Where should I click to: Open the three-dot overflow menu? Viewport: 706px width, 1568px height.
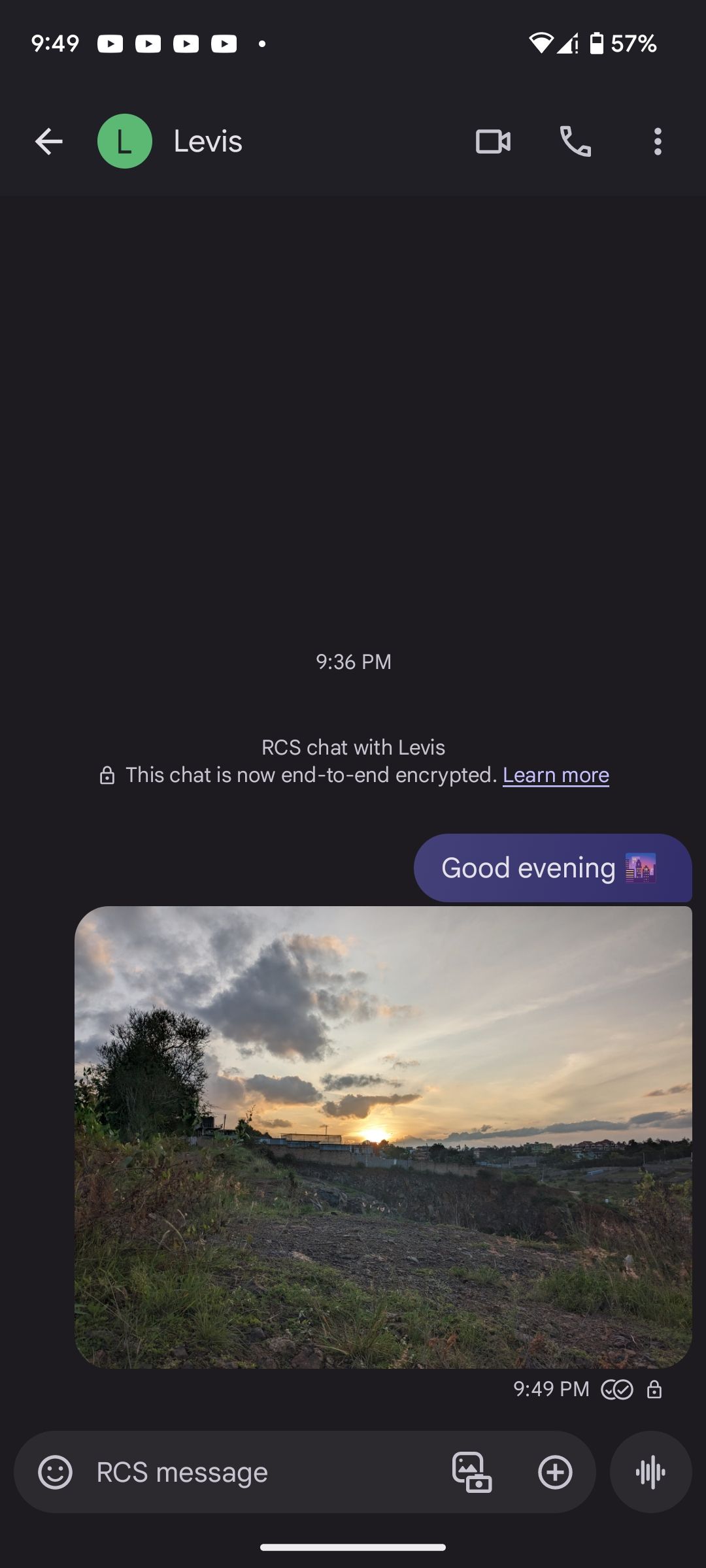(657, 140)
